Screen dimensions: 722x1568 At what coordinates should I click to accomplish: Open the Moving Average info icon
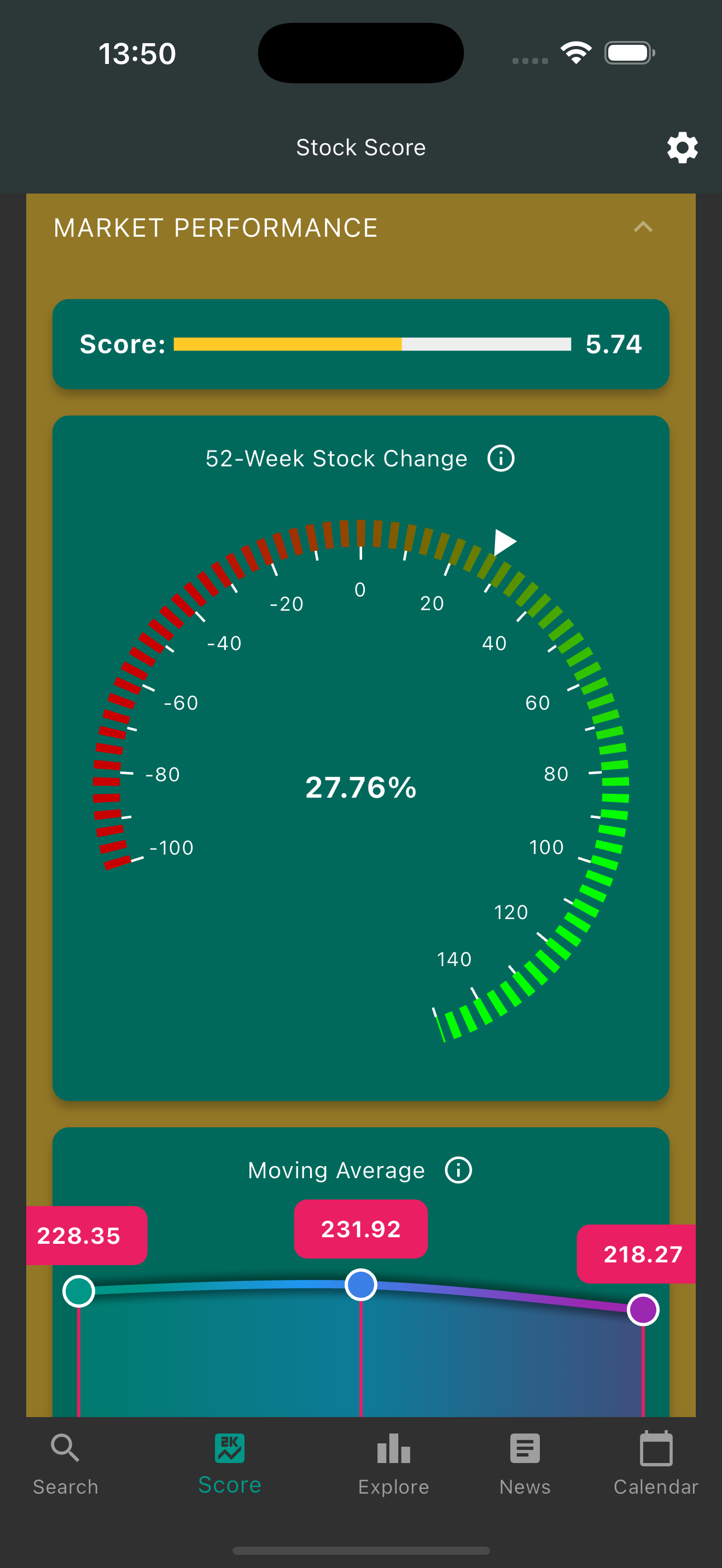point(457,1170)
